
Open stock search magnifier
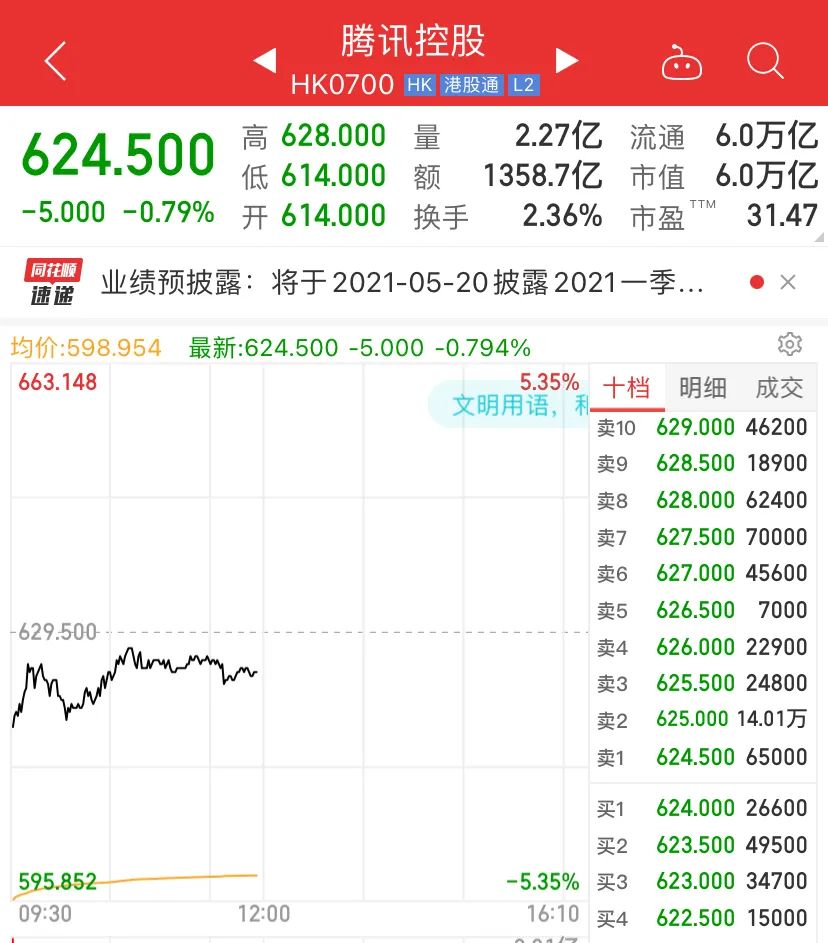tap(765, 62)
